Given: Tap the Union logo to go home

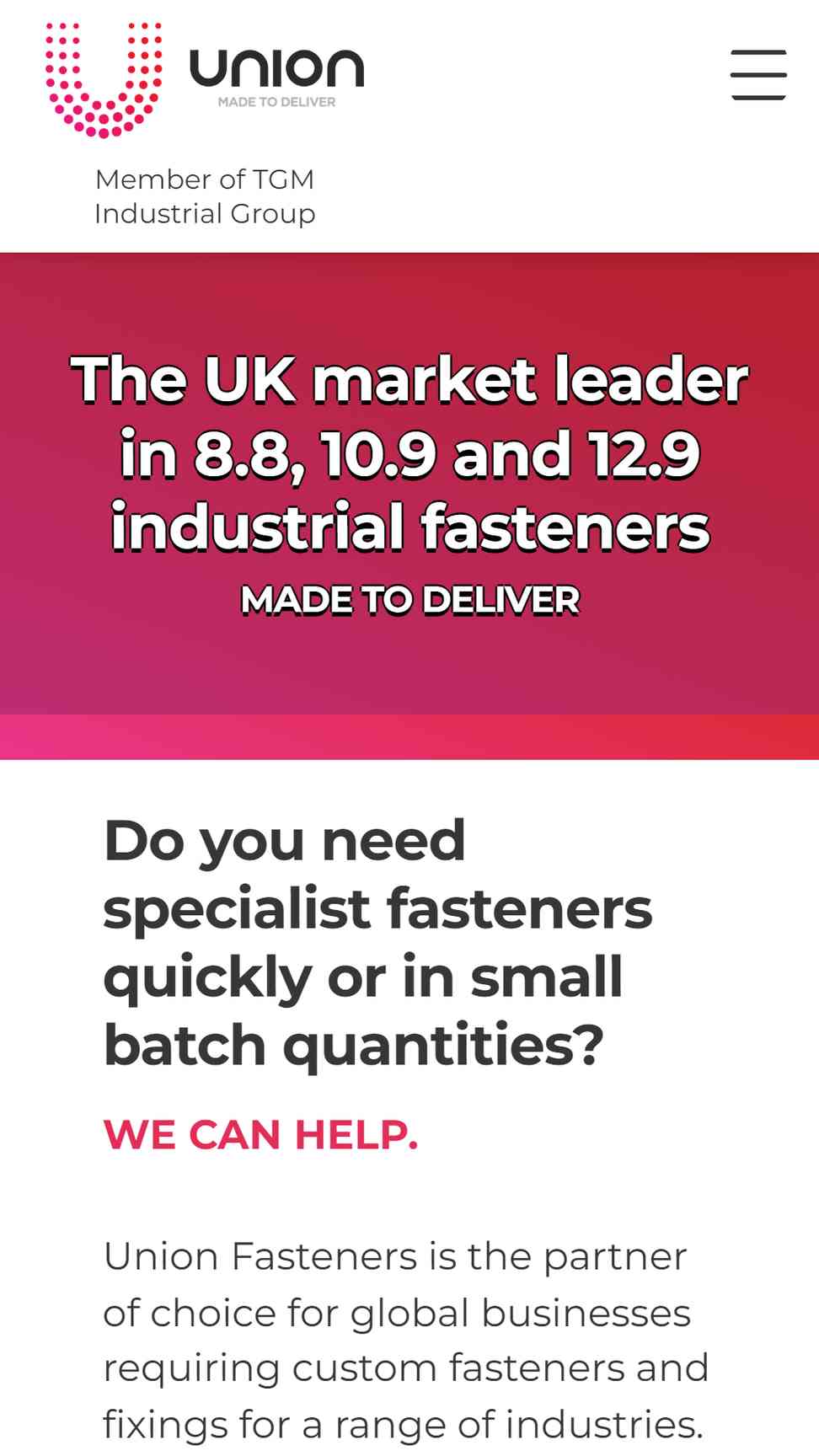Looking at the screenshot, I should point(205,80).
